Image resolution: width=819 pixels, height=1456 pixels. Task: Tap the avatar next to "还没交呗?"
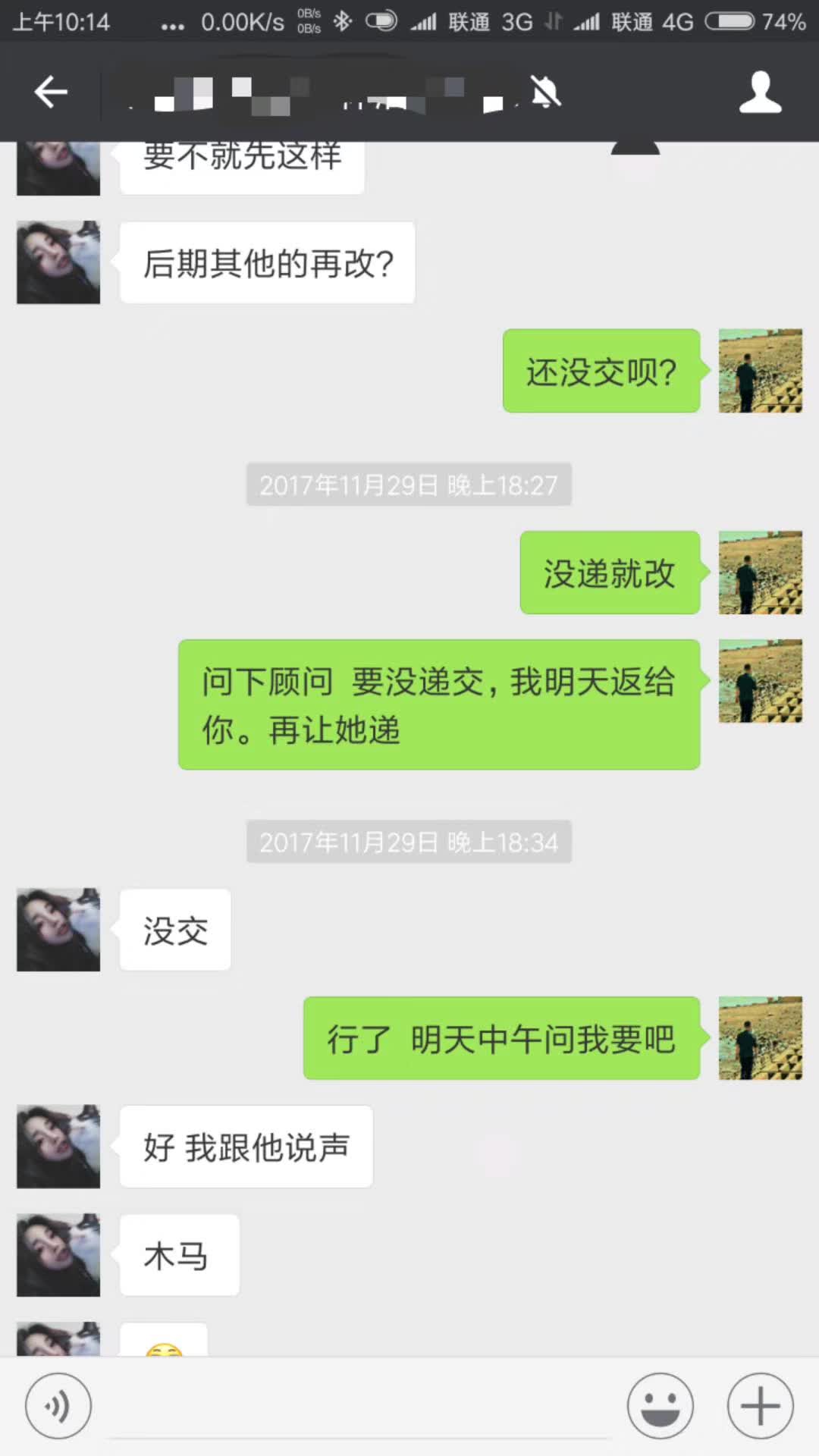click(760, 371)
